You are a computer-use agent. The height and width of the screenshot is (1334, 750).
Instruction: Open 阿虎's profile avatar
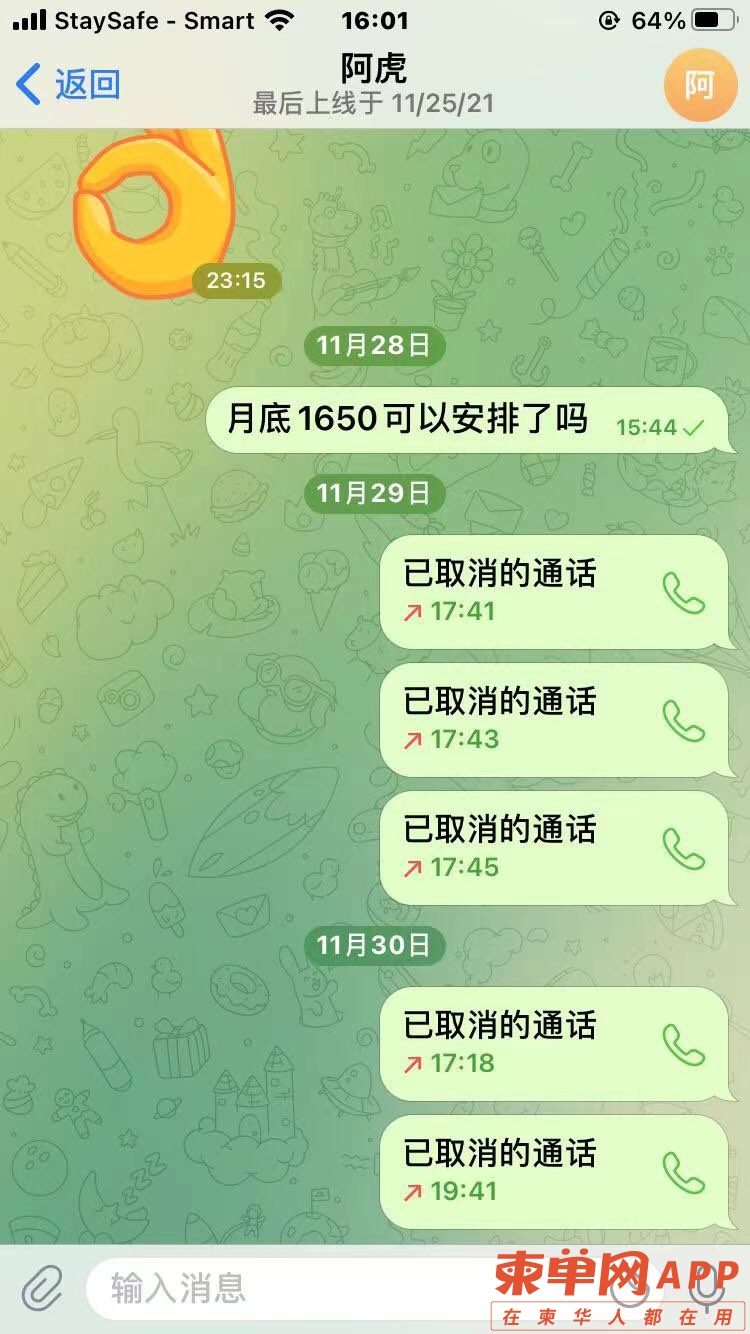(x=699, y=85)
